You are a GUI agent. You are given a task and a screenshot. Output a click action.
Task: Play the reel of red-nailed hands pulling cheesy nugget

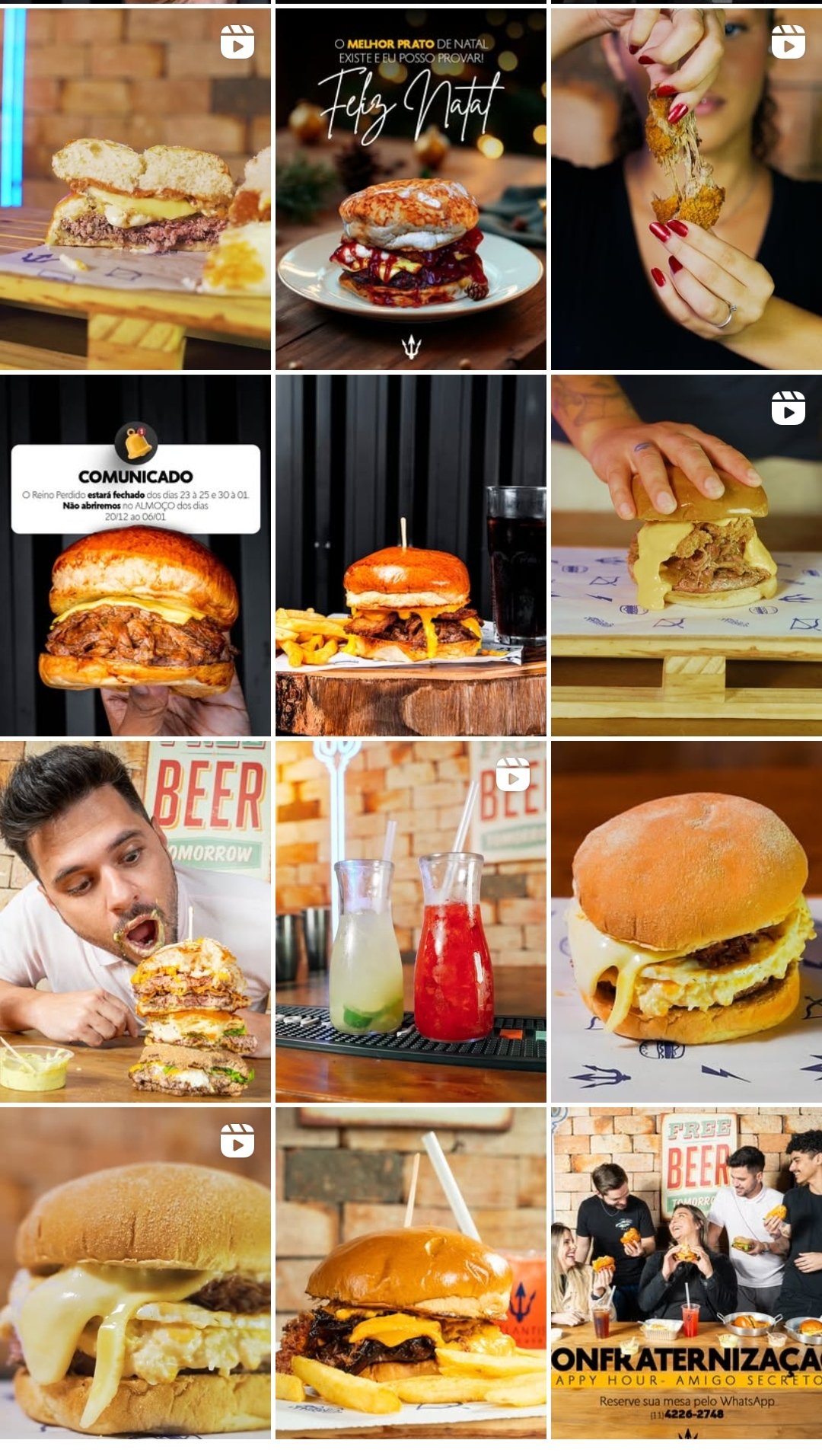(686, 189)
